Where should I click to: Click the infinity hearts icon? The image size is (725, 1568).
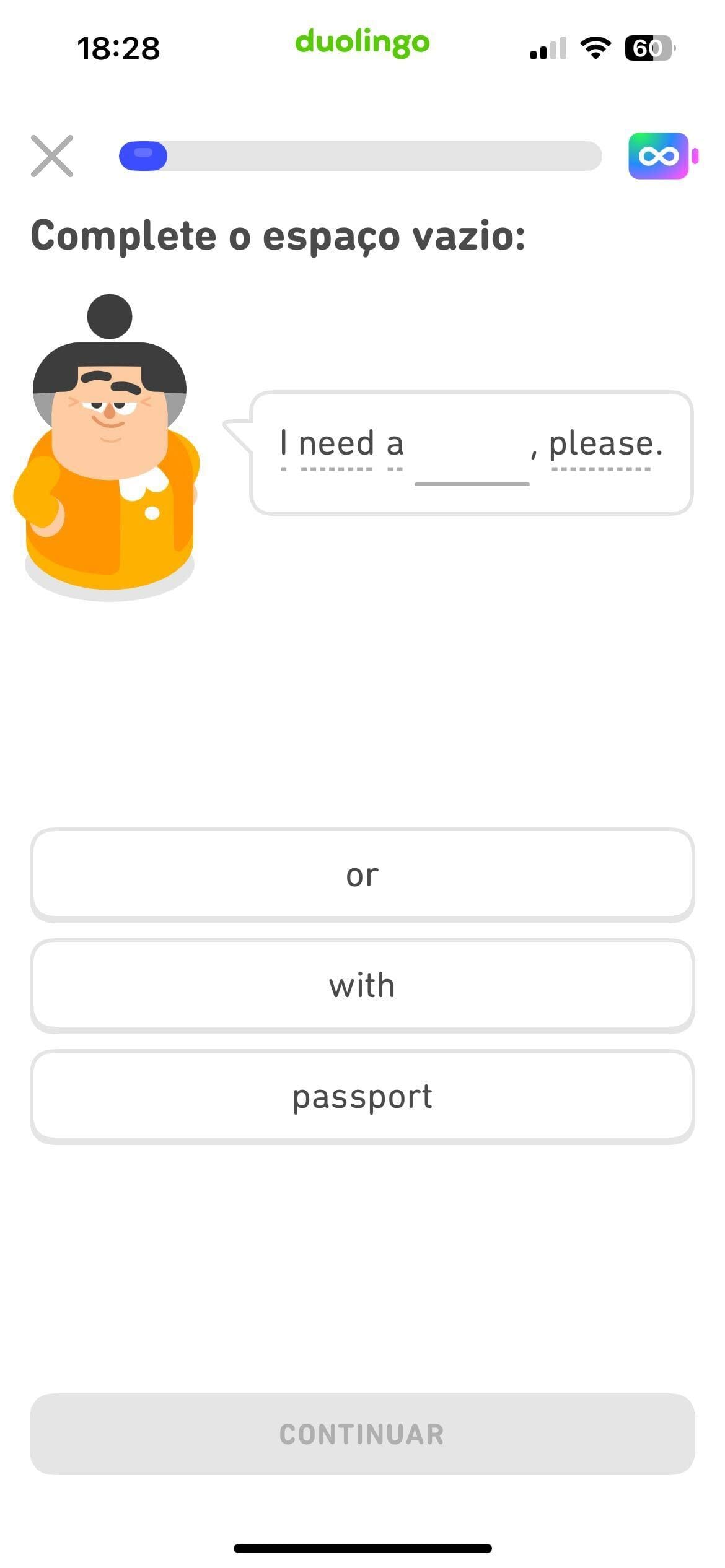(x=659, y=157)
